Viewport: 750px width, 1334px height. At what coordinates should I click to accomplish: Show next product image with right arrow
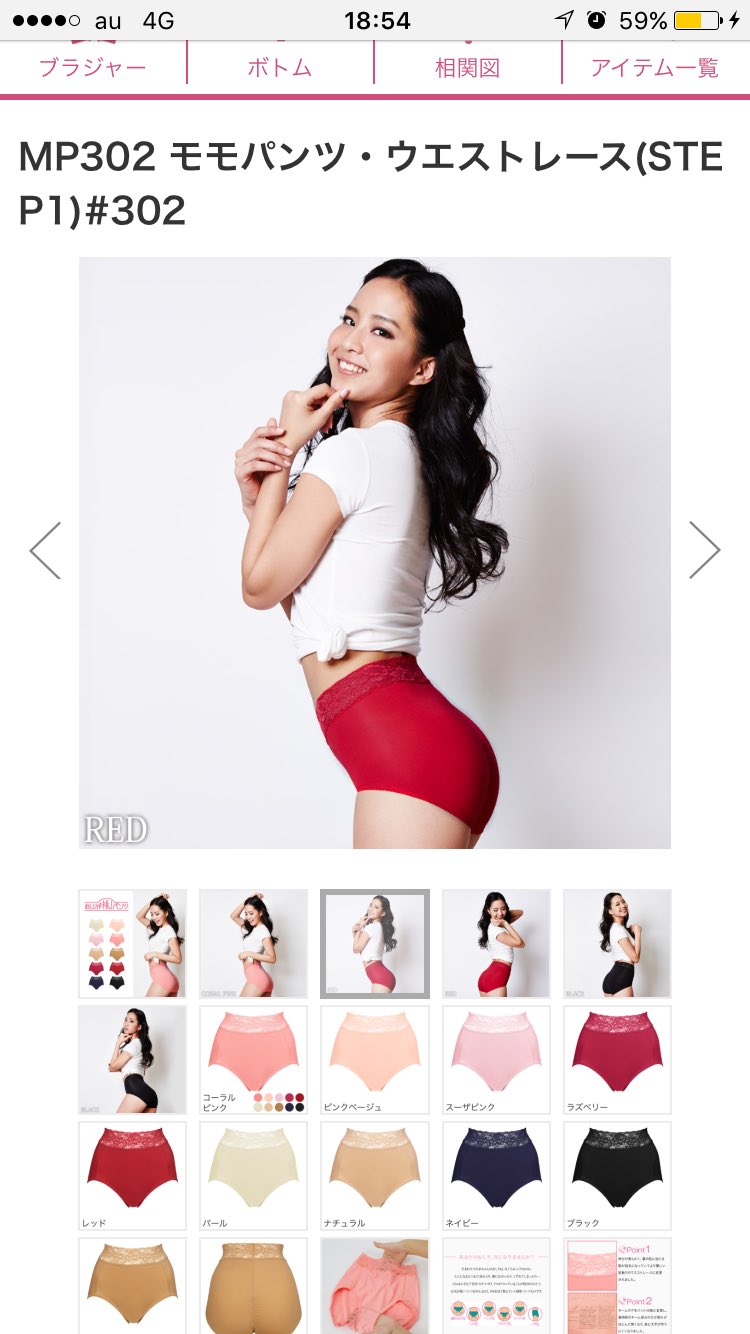point(704,550)
